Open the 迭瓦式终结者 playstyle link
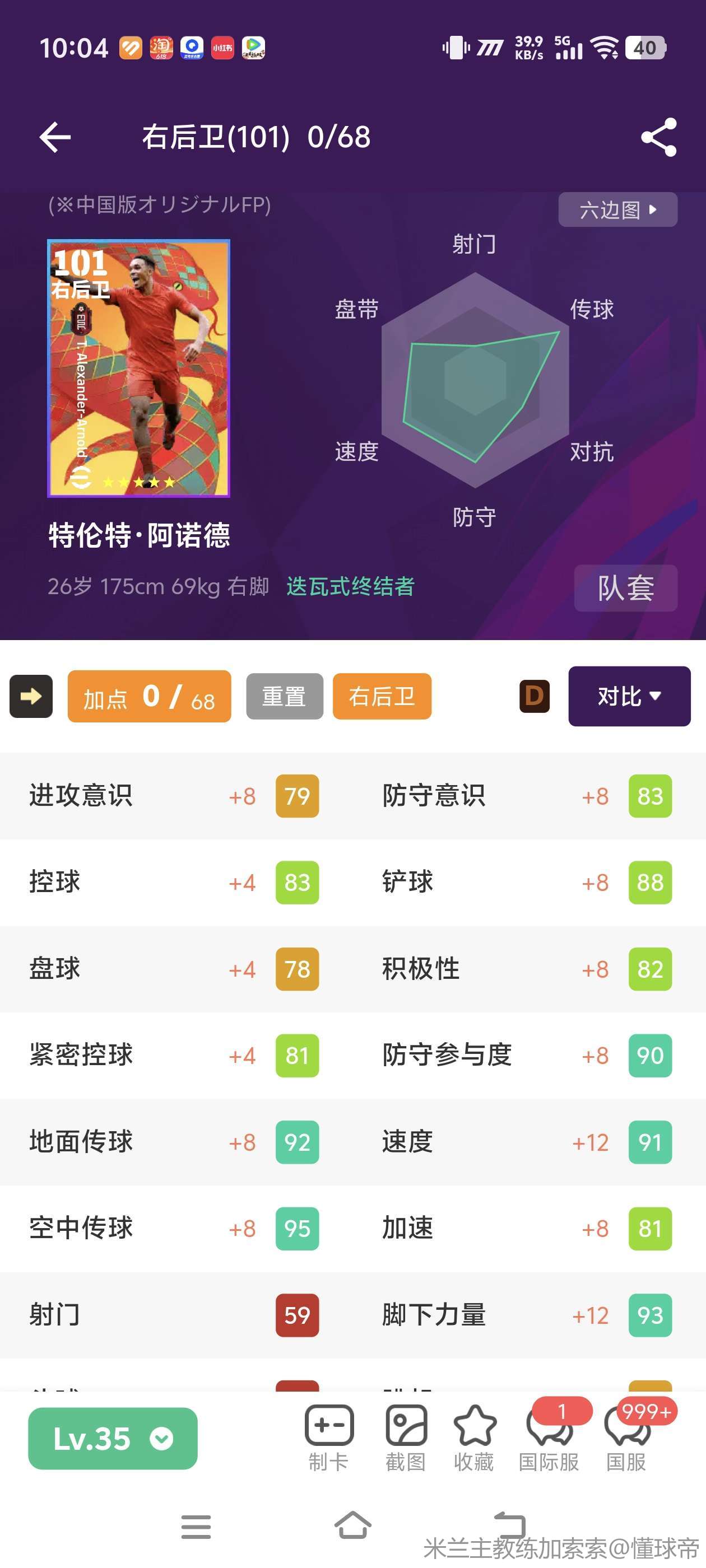Screen dimensions: 706x1568 [350, 586]
